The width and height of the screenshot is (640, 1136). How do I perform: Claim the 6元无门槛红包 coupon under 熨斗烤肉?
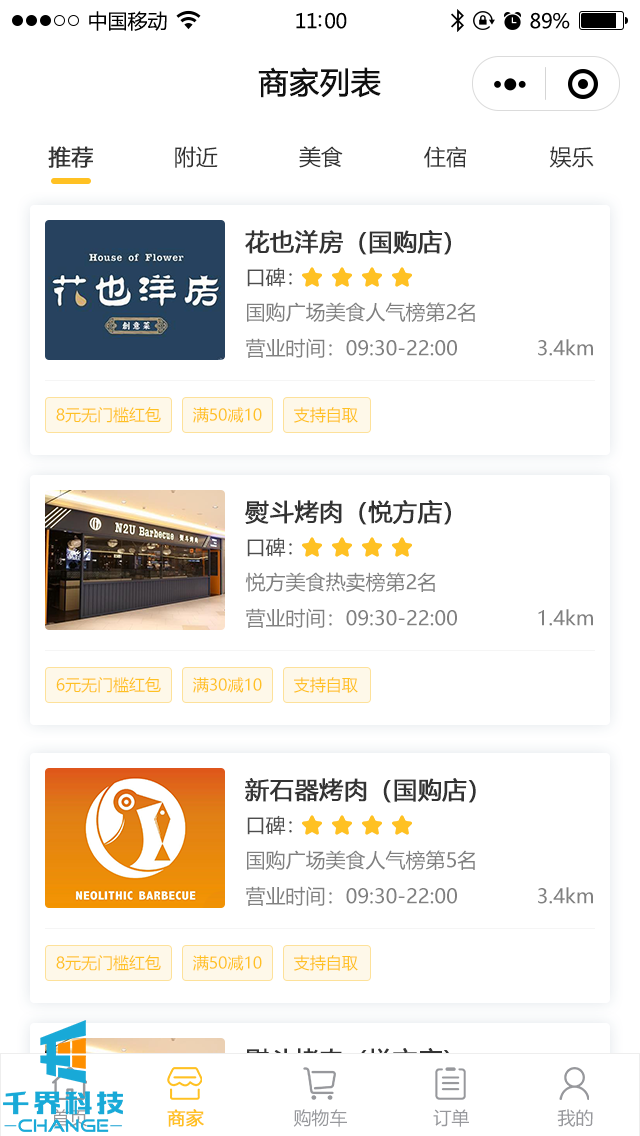click(108, 685)
